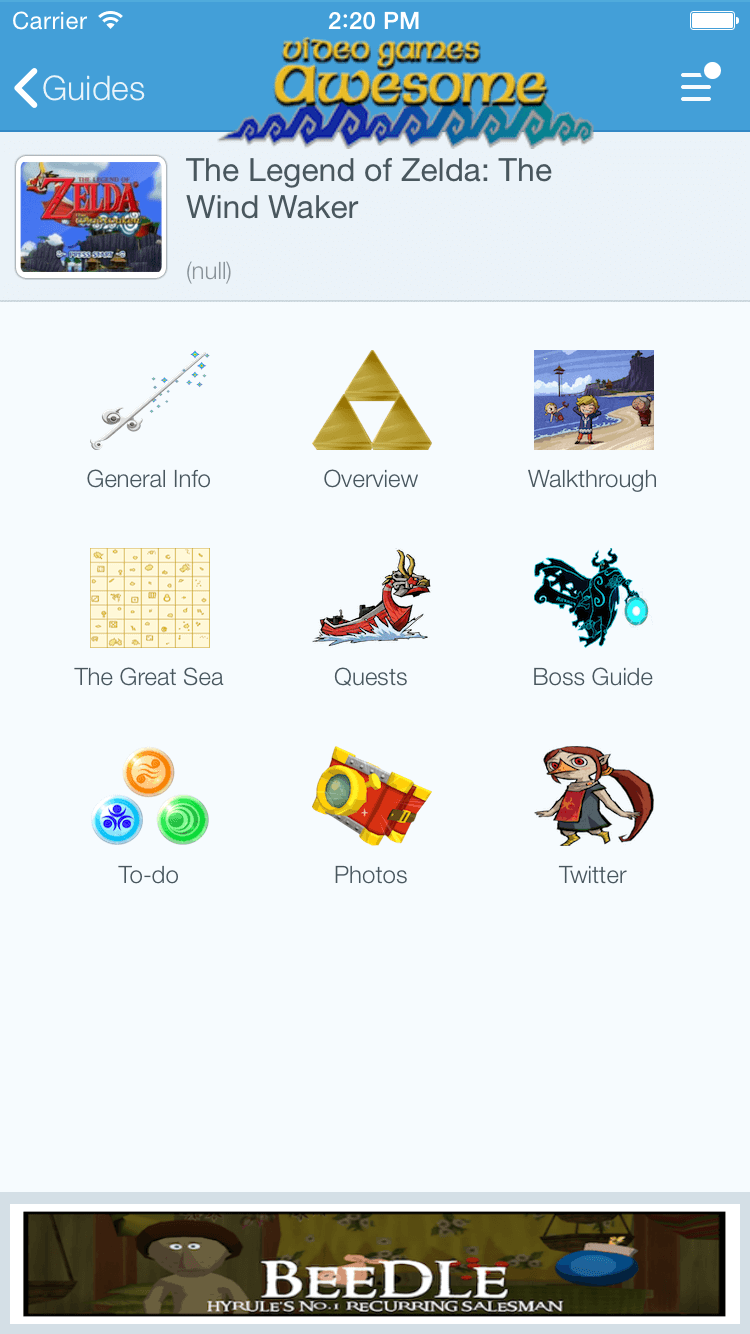The image size is (750, 1334).
Task: Select the red boat Quests icon
Action: pos(371,598)
